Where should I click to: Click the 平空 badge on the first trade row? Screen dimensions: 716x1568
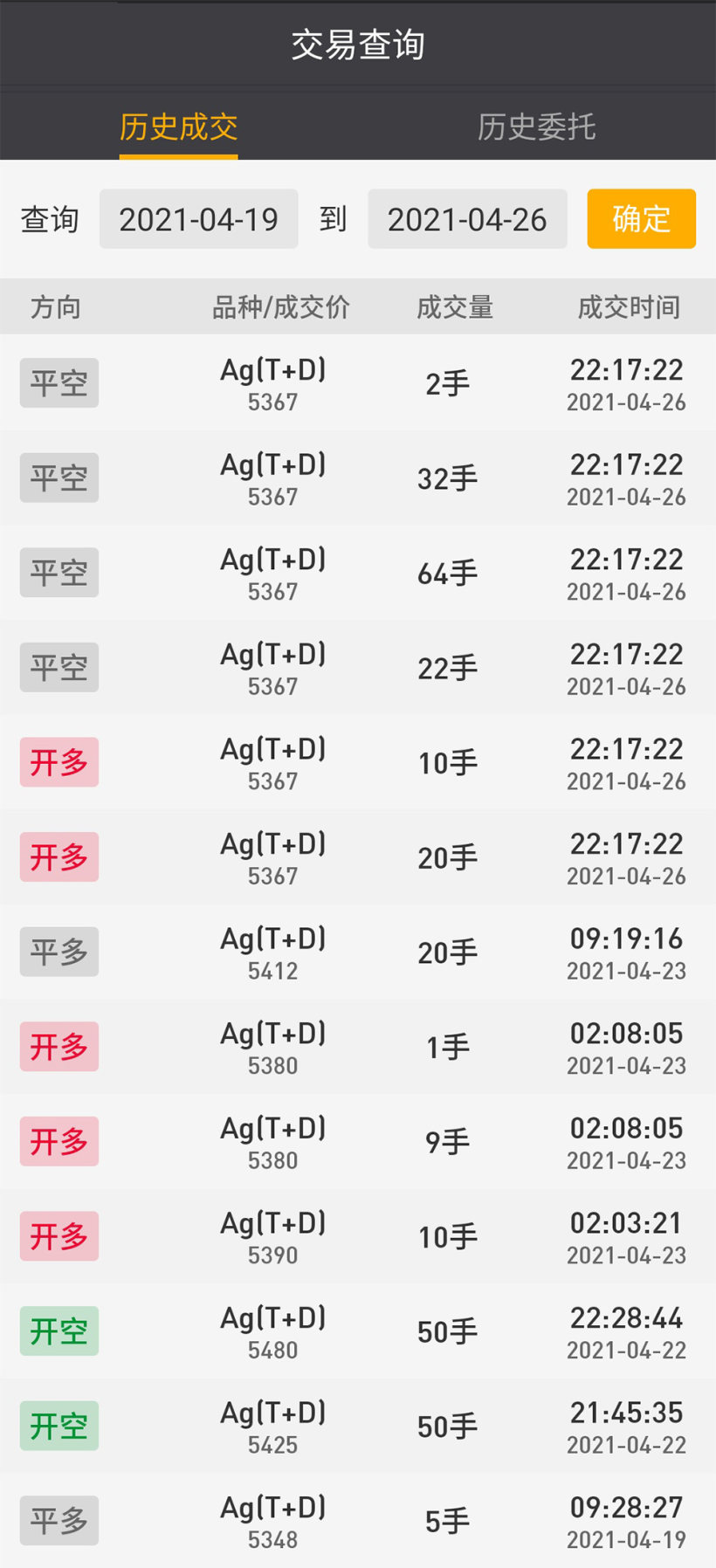tap(59, 382)
